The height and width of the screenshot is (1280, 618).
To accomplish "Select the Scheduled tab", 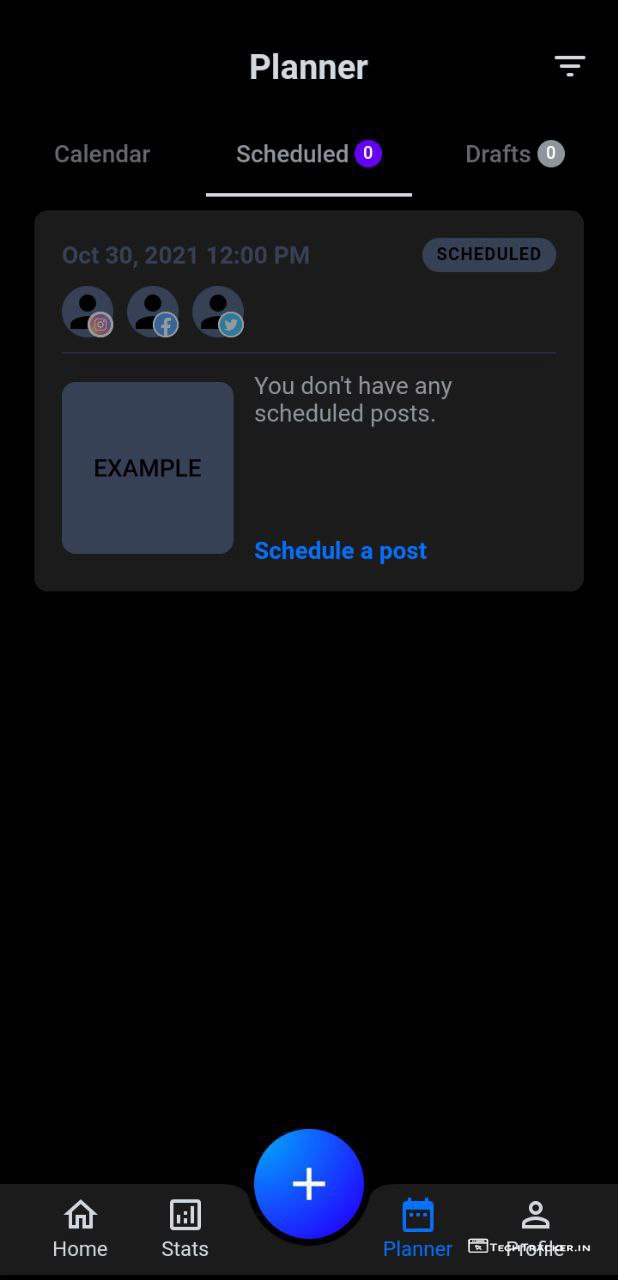I will [x=308, y=154].
